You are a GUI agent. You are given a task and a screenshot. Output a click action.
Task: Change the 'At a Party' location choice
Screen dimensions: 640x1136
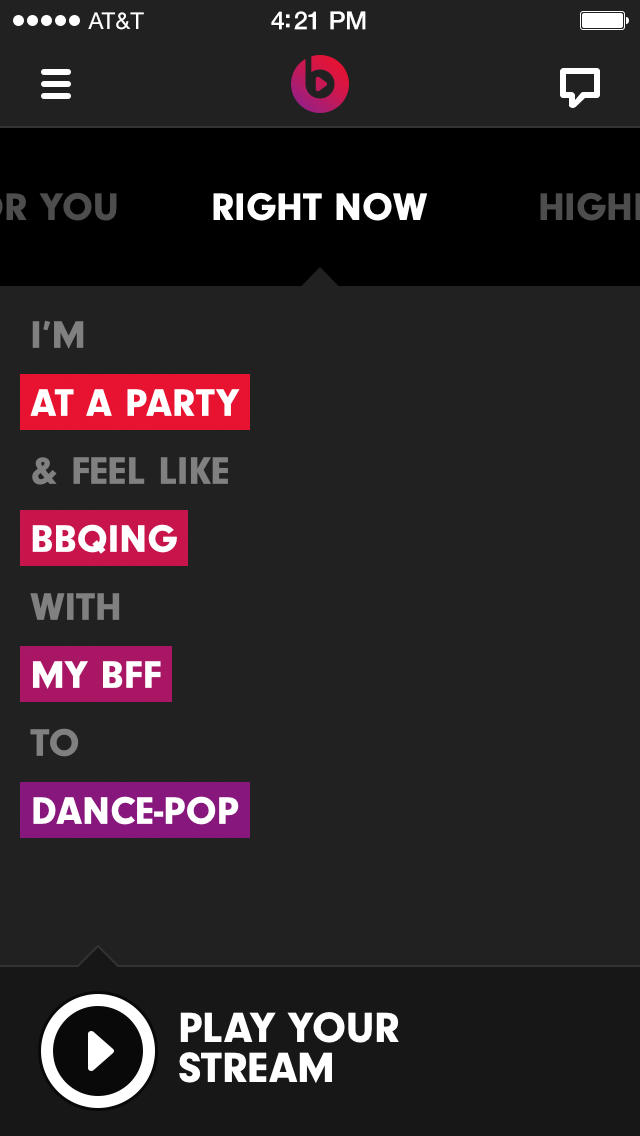pos(135,402)
